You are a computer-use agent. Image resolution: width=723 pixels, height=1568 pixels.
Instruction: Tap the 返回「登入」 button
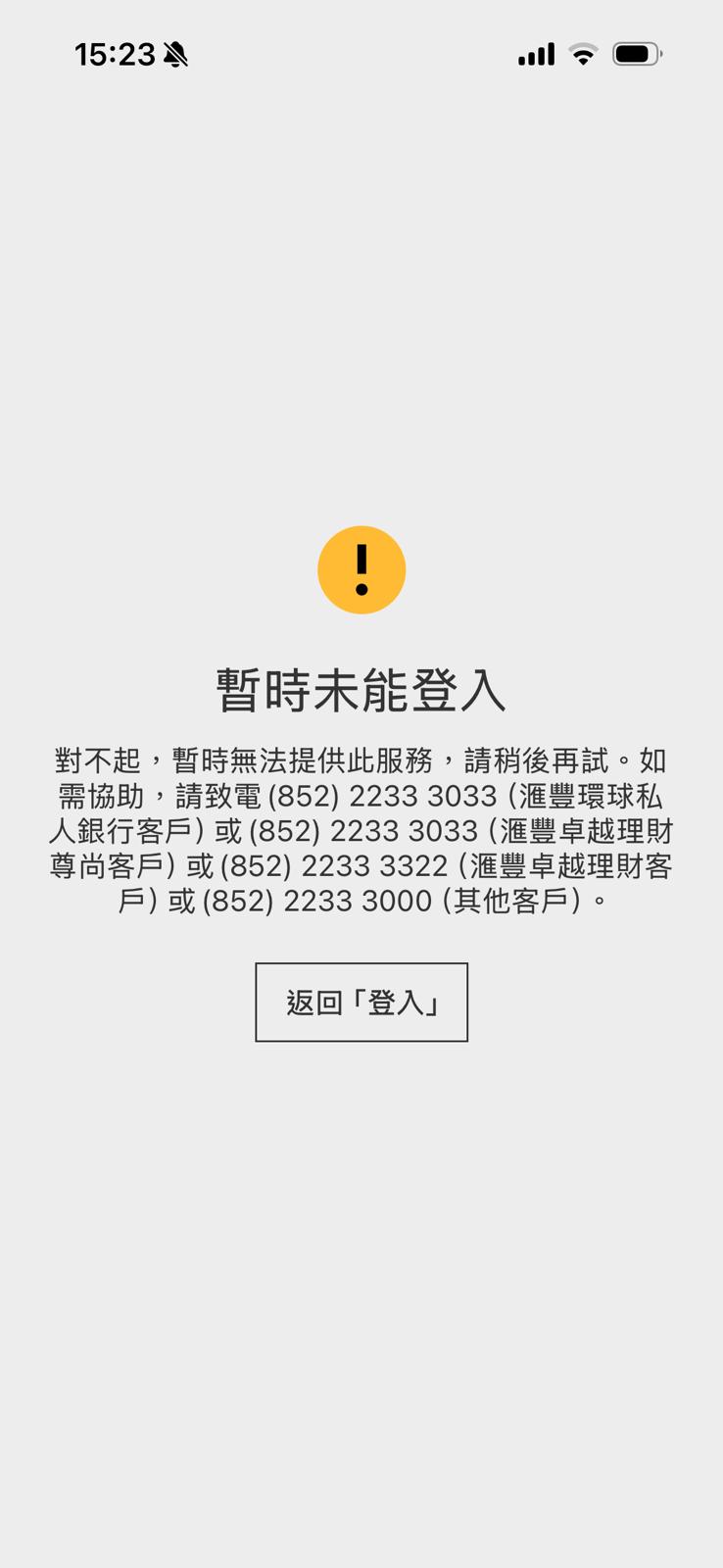click(361, 1002)
